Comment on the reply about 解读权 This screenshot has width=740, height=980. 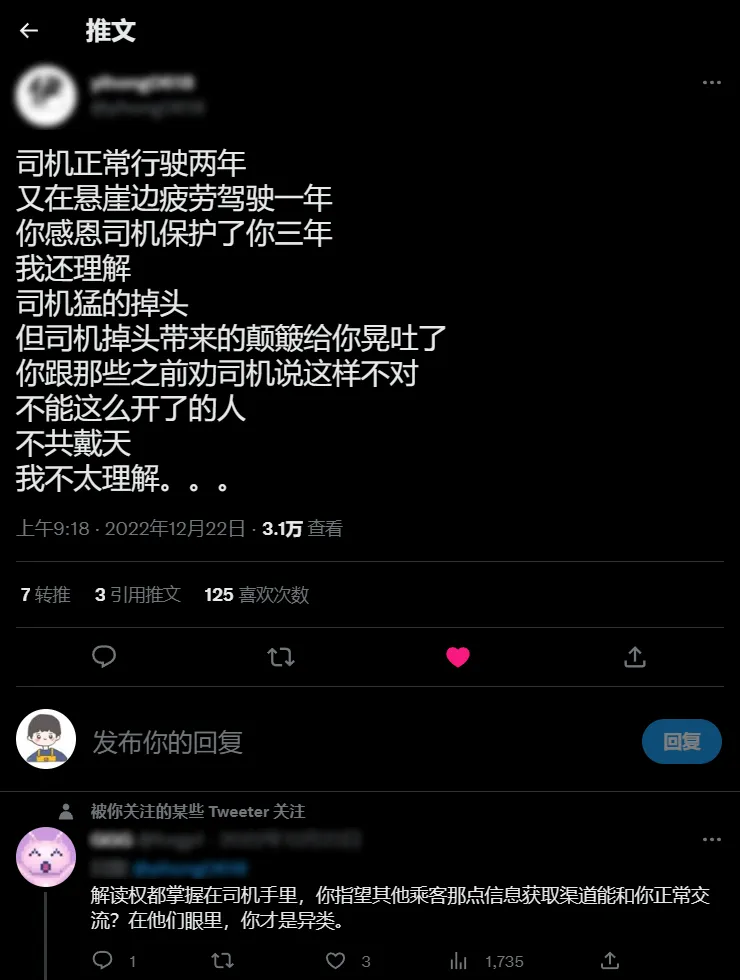(103, 960)
